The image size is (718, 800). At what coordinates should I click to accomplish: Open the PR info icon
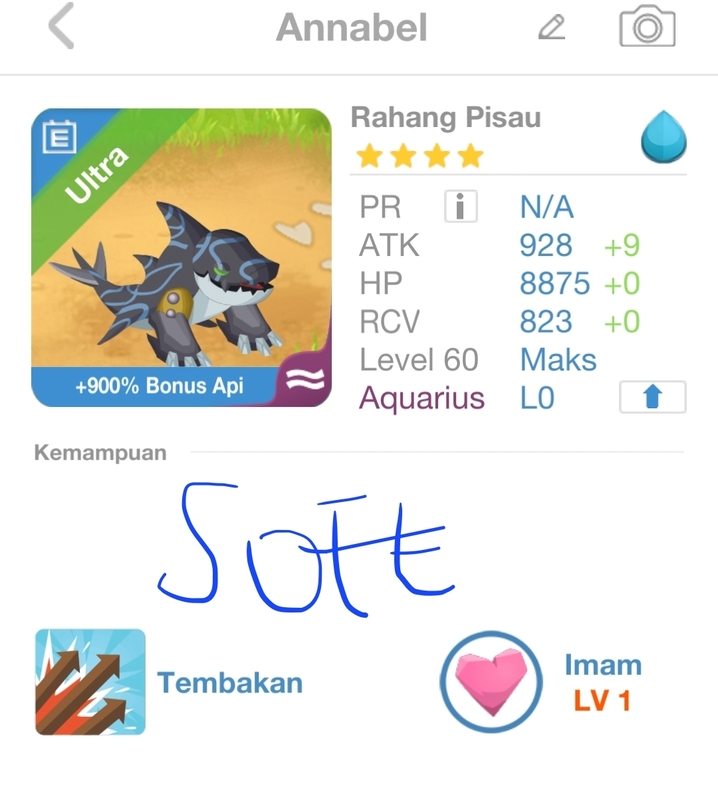pos(460,207)
